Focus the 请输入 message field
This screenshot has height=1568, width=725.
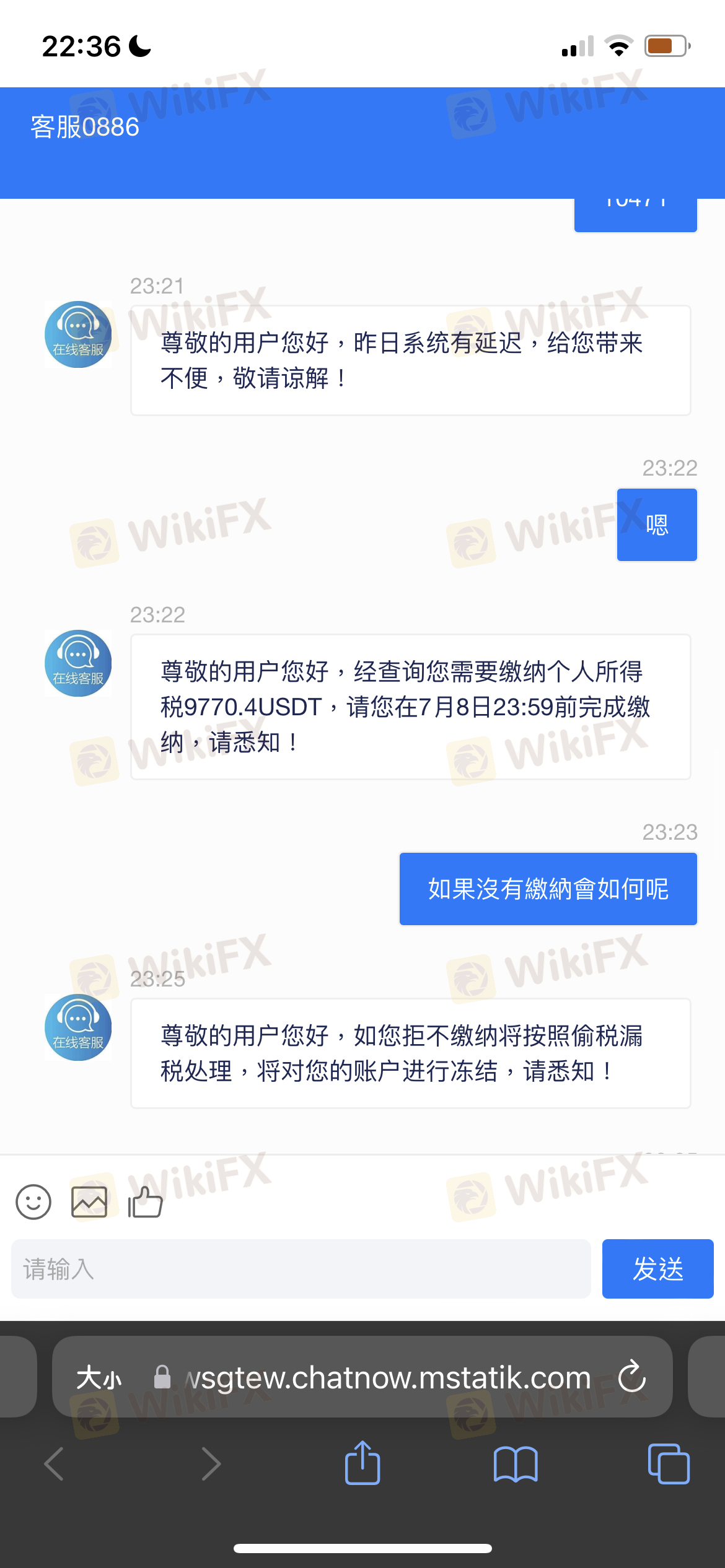tap(301, 1269)
